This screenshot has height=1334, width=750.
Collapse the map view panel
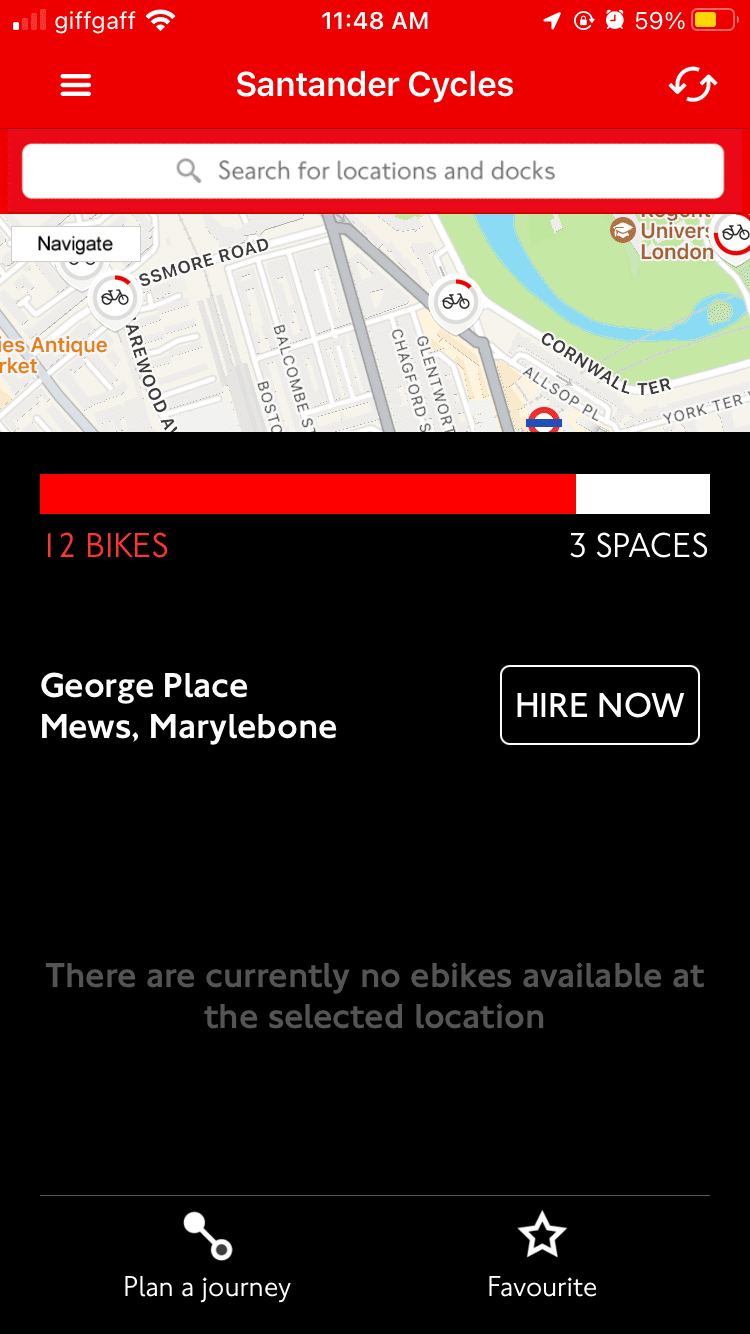[x=375, y=320]
